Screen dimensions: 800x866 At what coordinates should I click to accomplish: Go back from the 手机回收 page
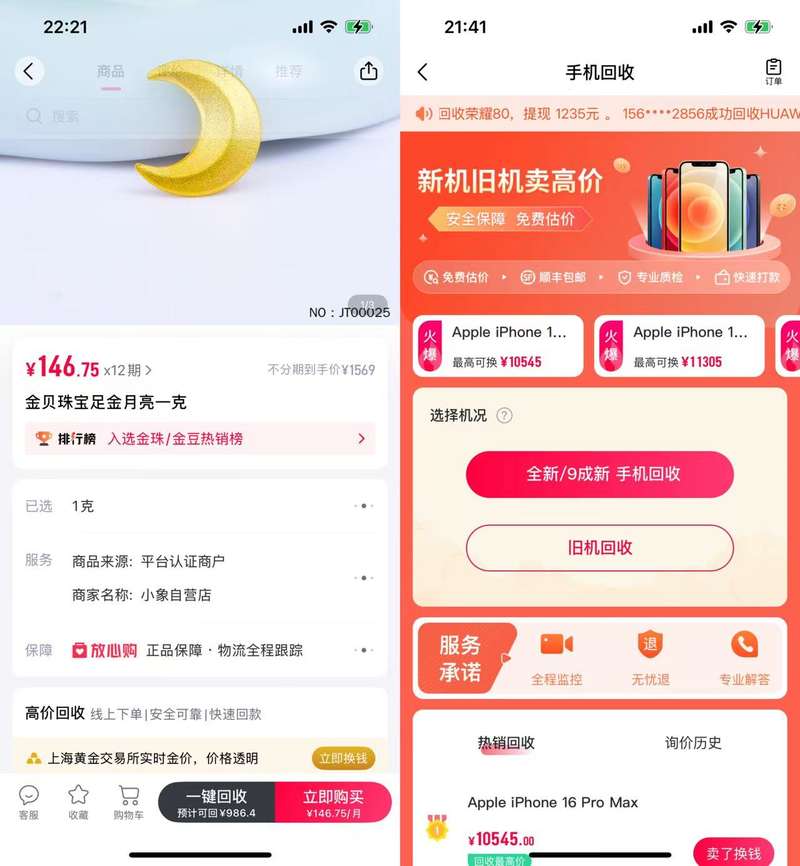pyautogui.click(x=423, y=72)
